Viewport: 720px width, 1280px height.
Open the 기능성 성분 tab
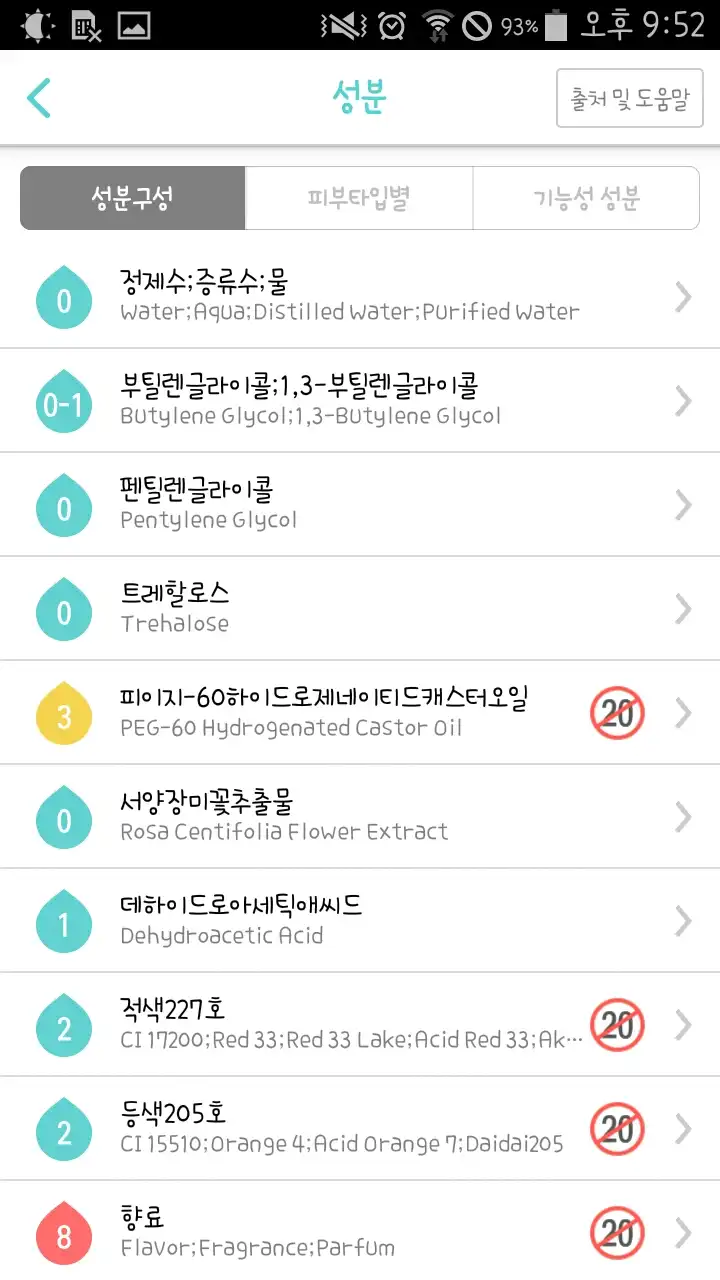(x=586, y=198)
